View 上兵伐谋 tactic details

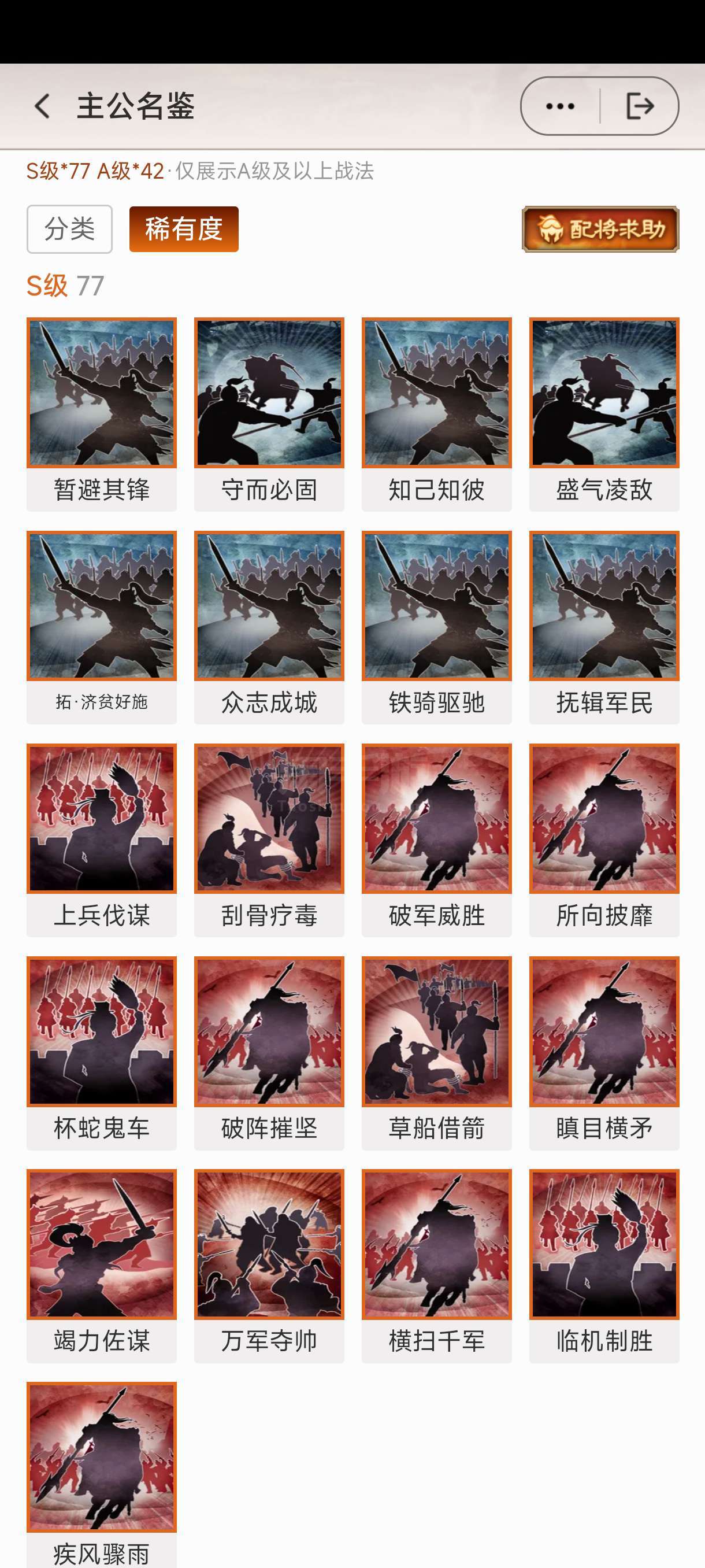point(102,840)
